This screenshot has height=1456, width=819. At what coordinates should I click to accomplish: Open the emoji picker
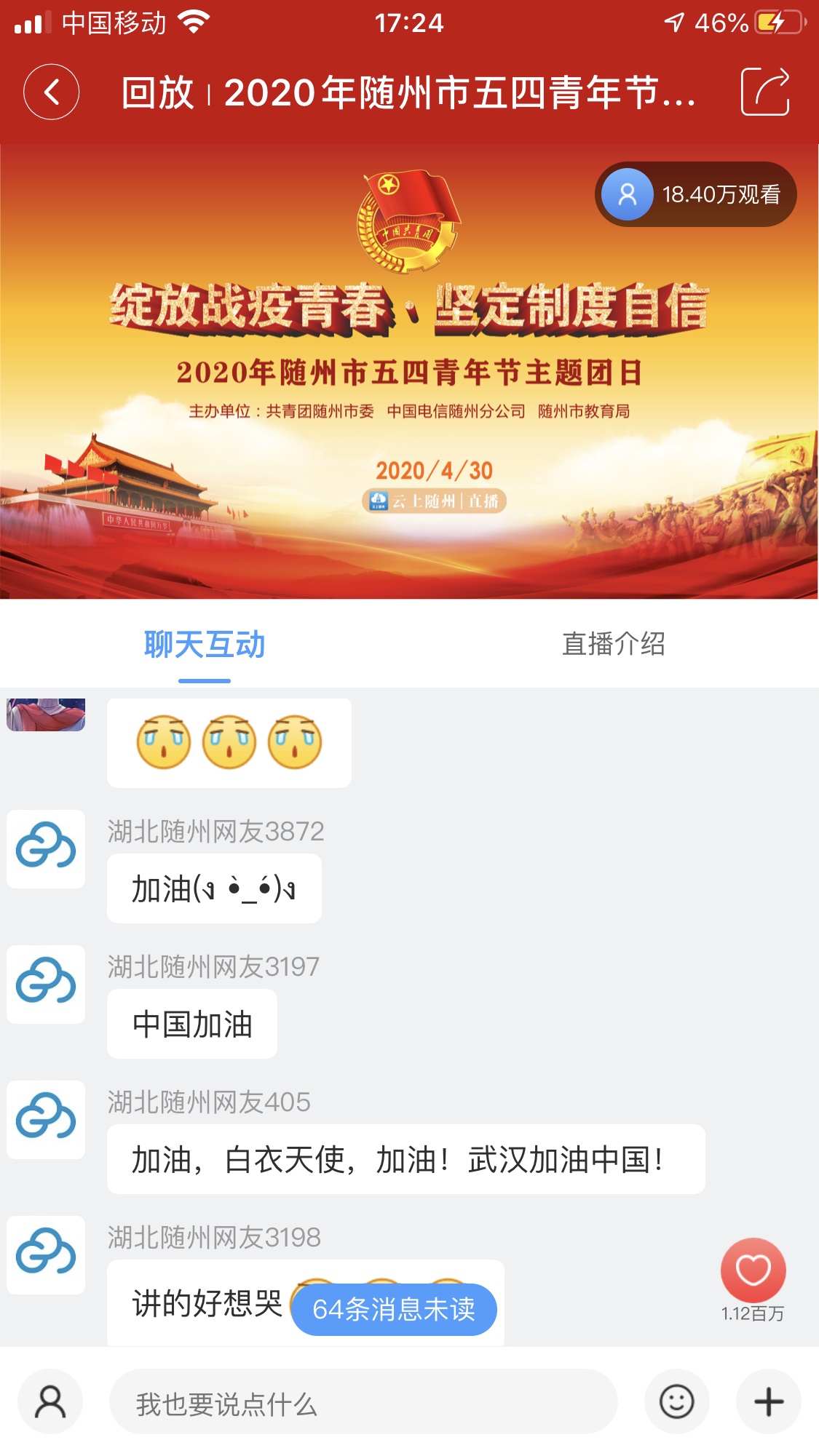(x=676, y=1402)
